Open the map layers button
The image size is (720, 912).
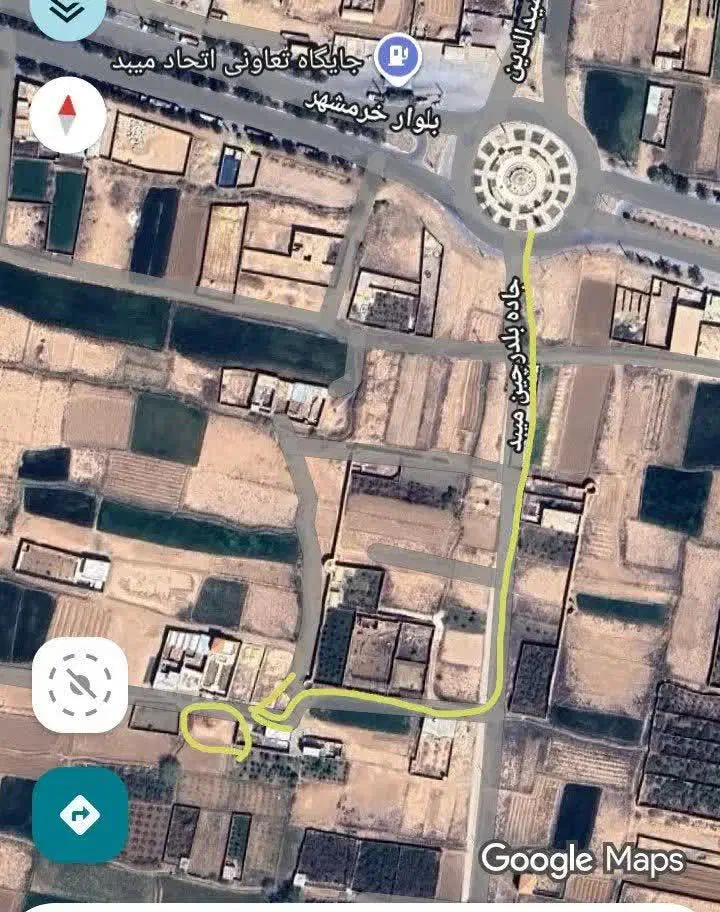(x=67, y=12)
